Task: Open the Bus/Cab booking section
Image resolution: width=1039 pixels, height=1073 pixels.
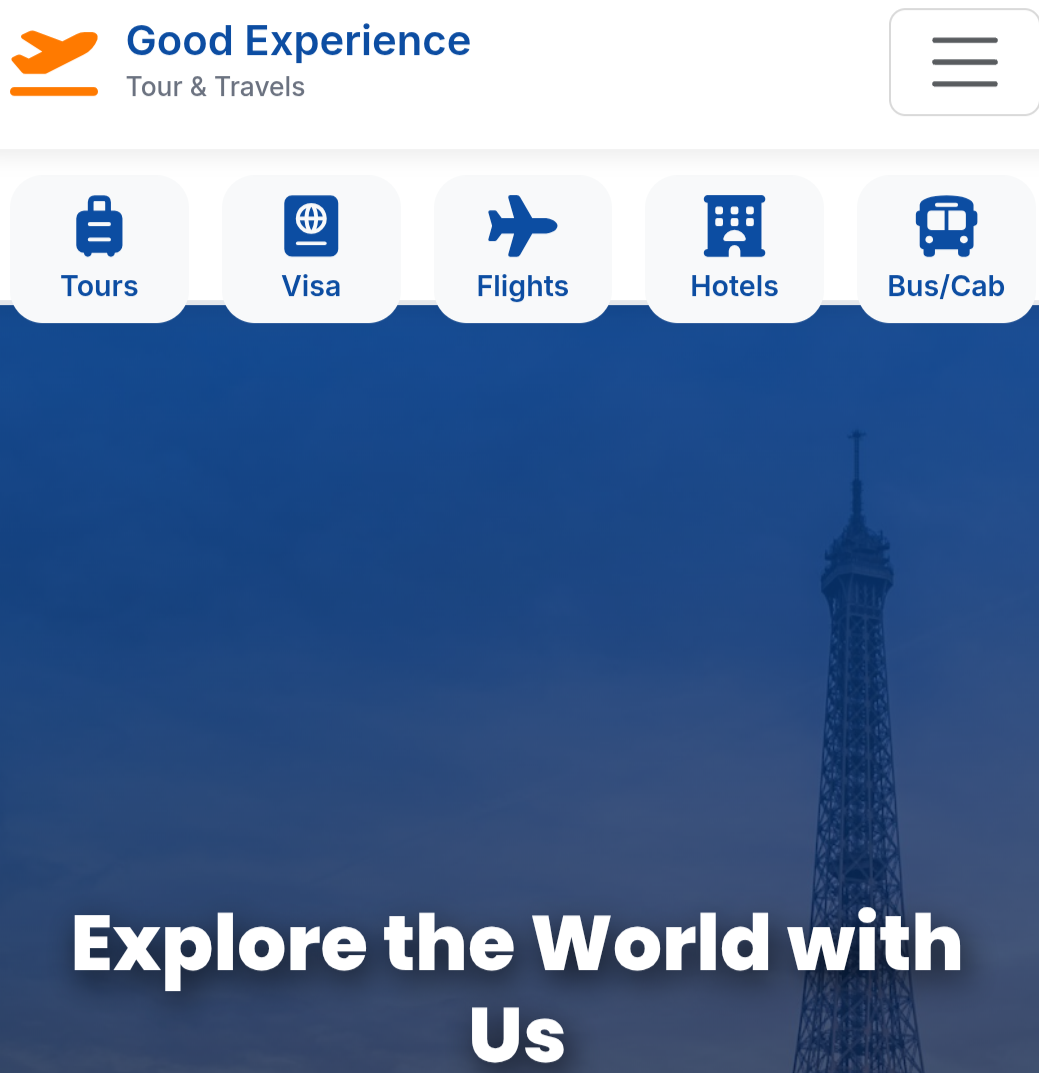Action: (946, 248)
